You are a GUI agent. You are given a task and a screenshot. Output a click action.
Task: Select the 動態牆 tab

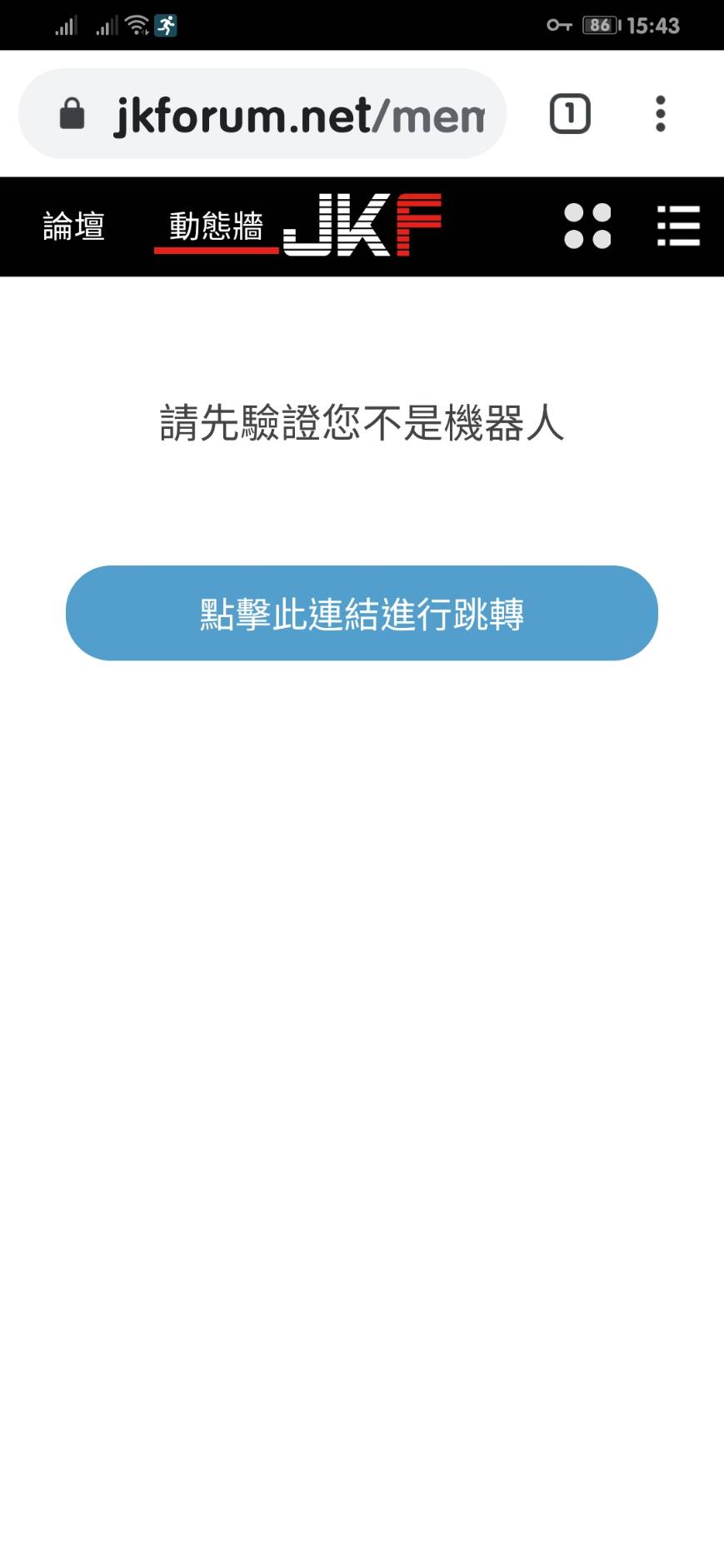coord(216,226)
